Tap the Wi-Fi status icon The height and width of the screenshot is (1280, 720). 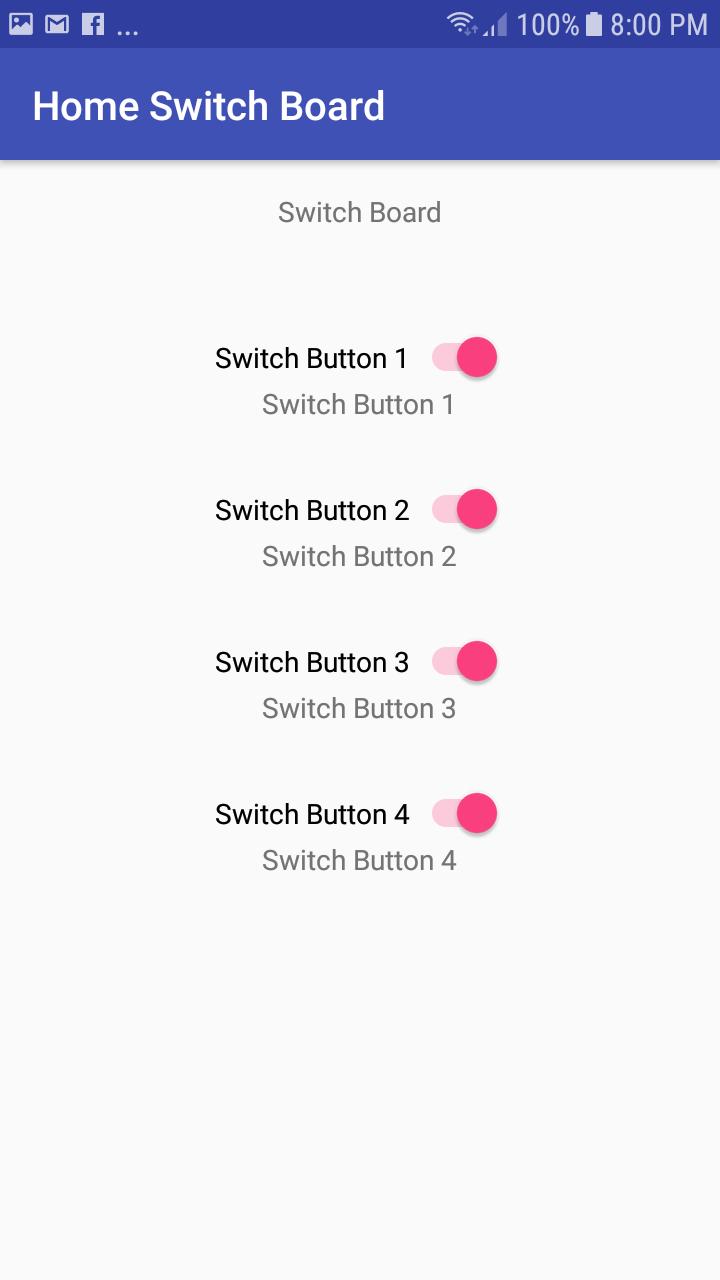pos(460,22)
